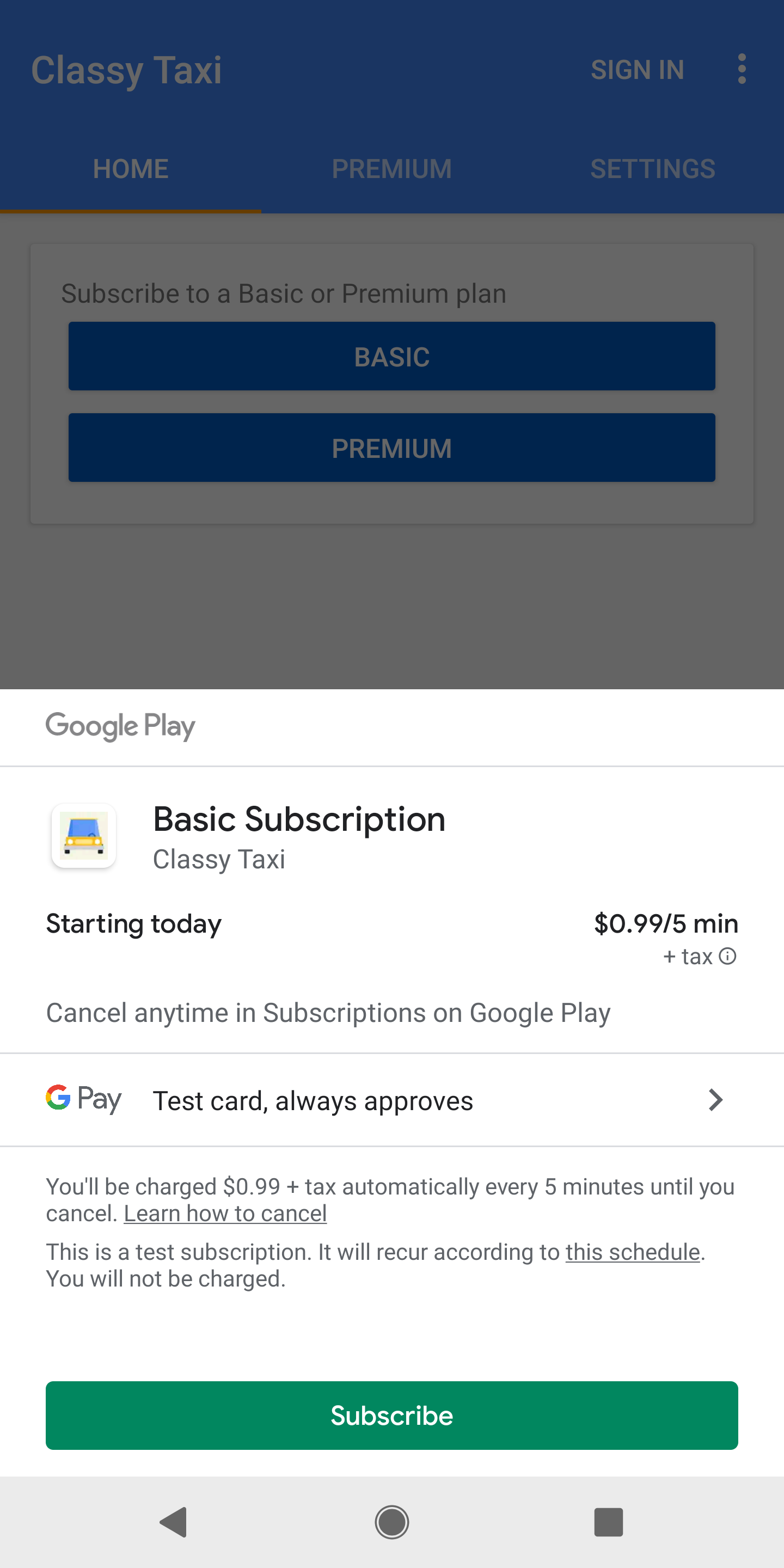Select the Test card payment row

[x=313, y=1100]
